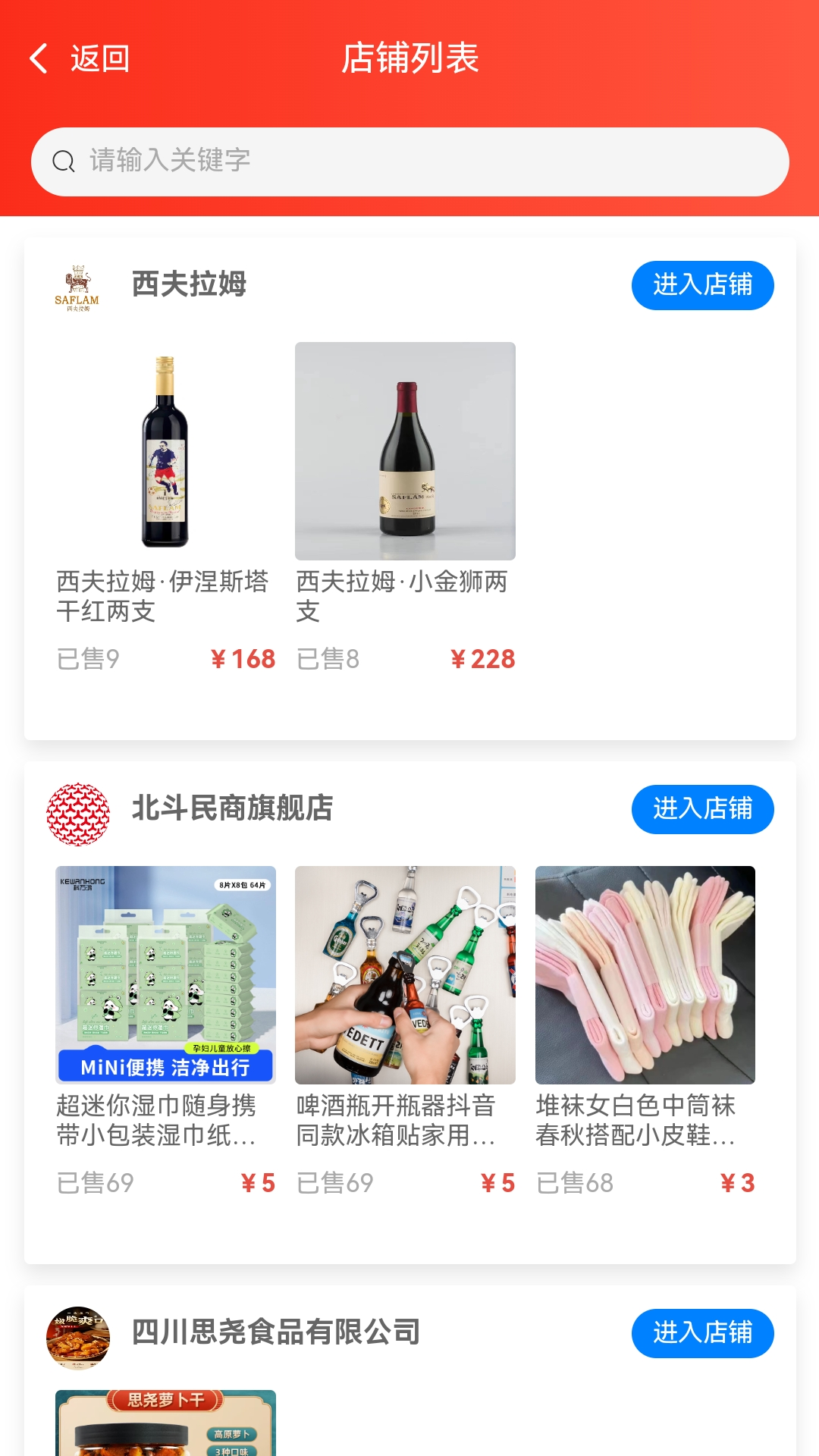Tap the back chevron arrow
Viewport: 819px width, 1456px height.
pos(36,58)
